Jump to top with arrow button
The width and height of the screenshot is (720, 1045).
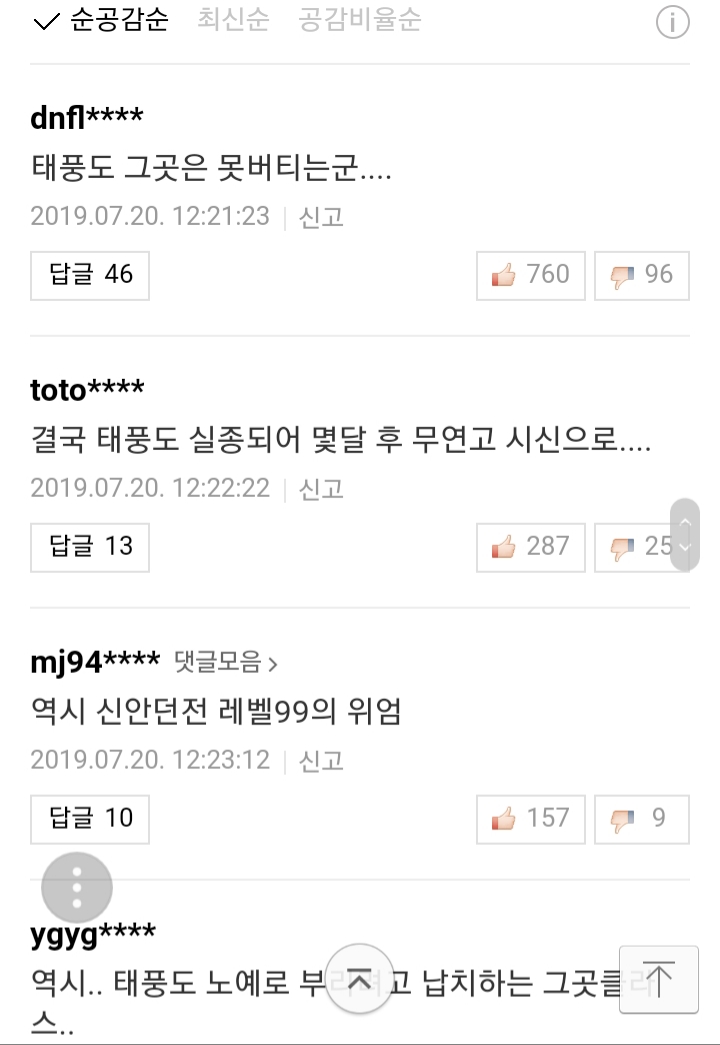tap(658, 979)
